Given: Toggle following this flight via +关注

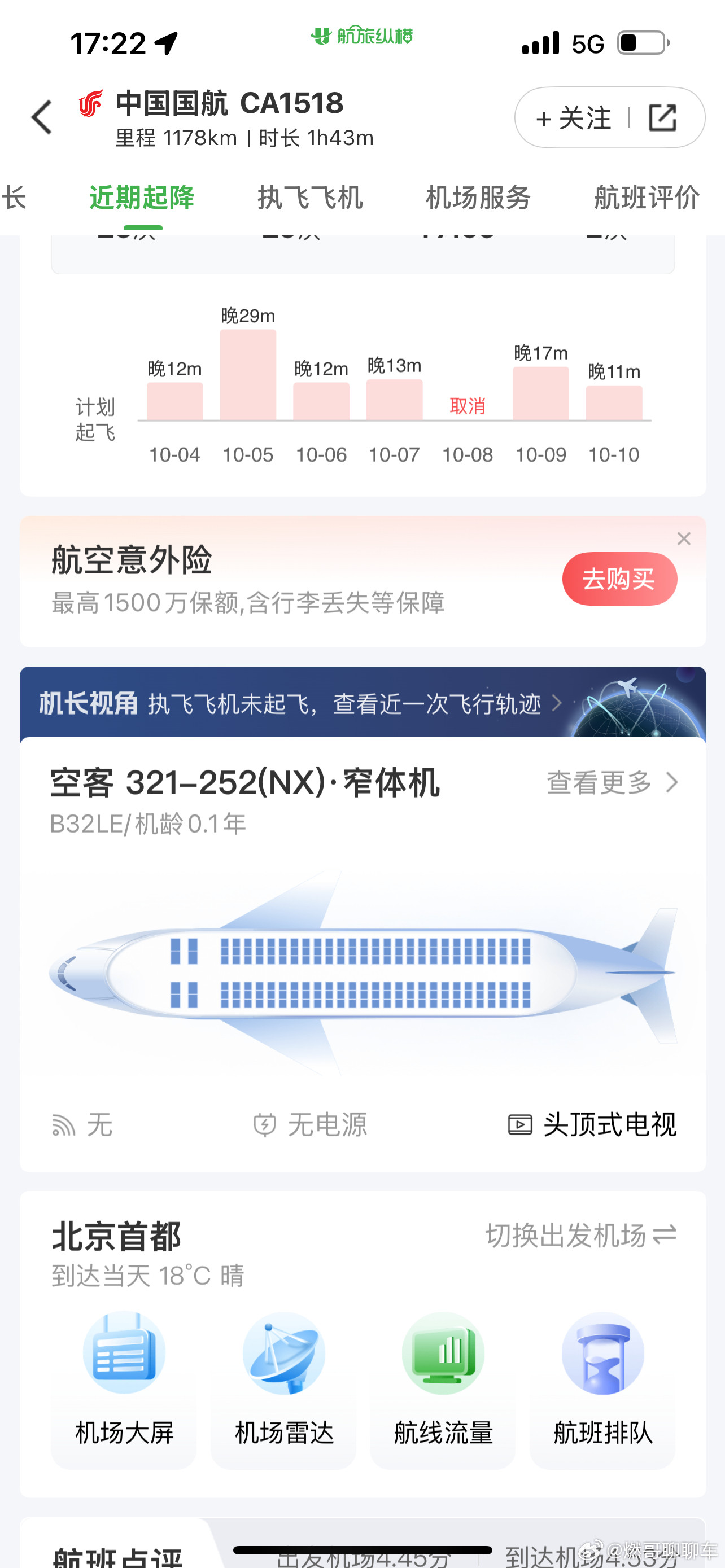Looking at the screenshot, I should [x=573, y=117].
